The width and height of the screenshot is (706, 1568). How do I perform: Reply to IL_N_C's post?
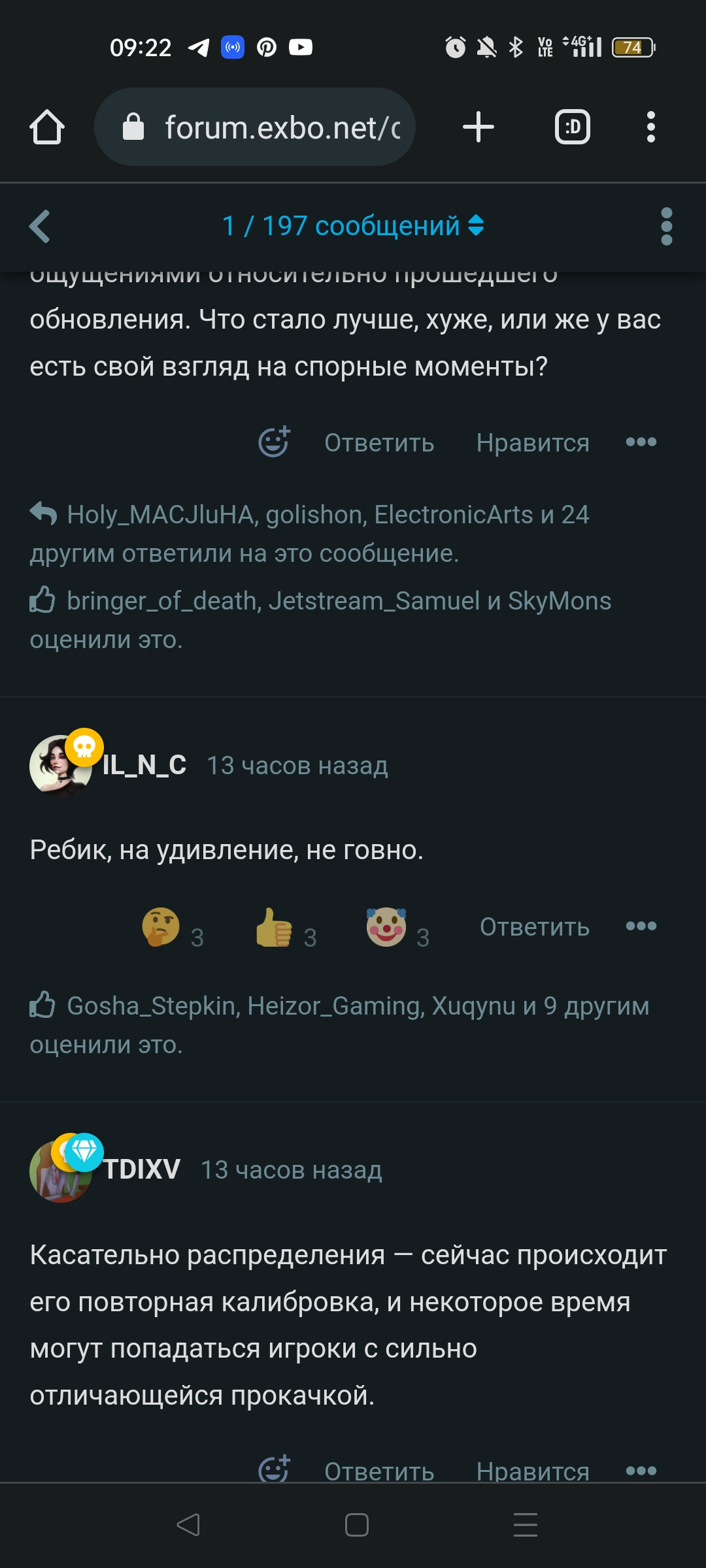[535, 927]
